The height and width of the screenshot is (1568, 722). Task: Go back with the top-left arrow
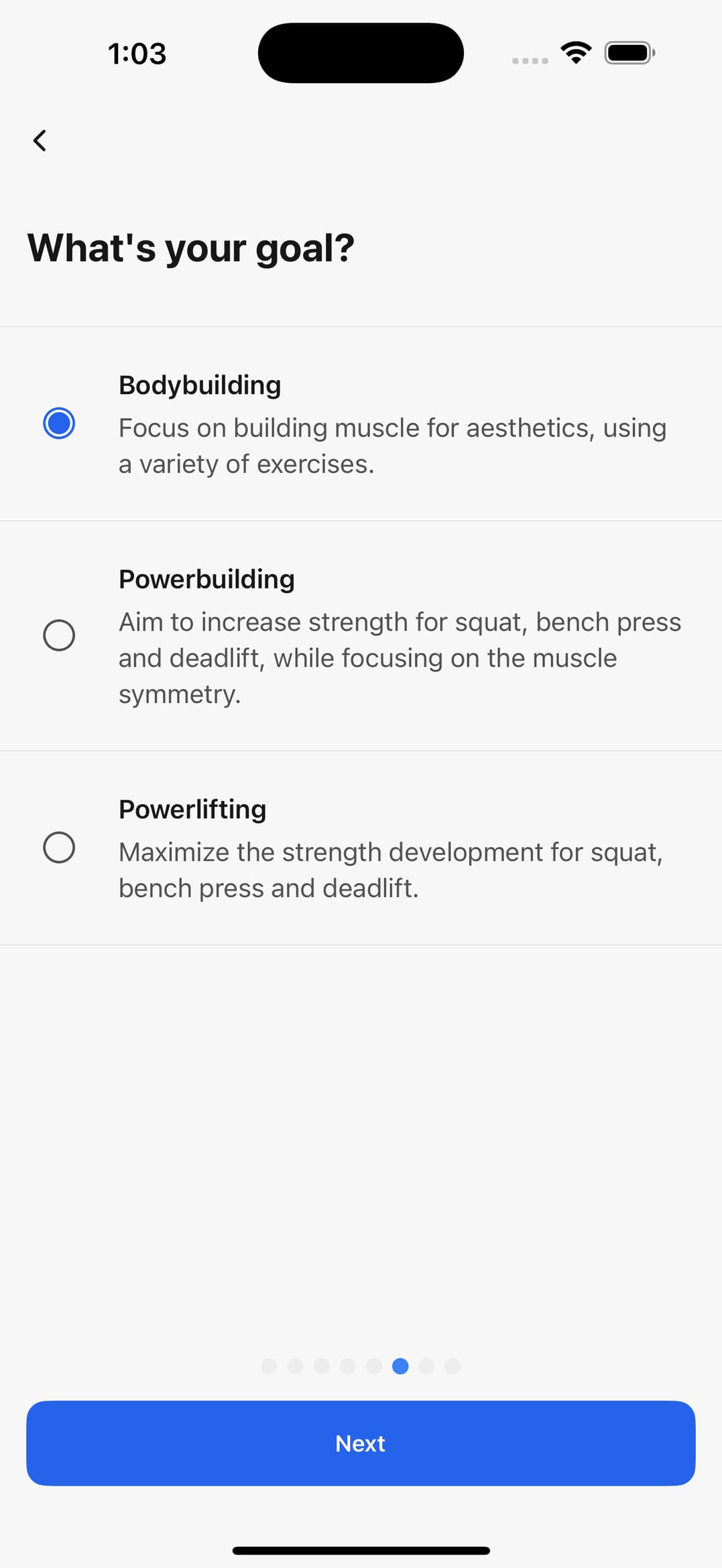click(x=40, y=141)
